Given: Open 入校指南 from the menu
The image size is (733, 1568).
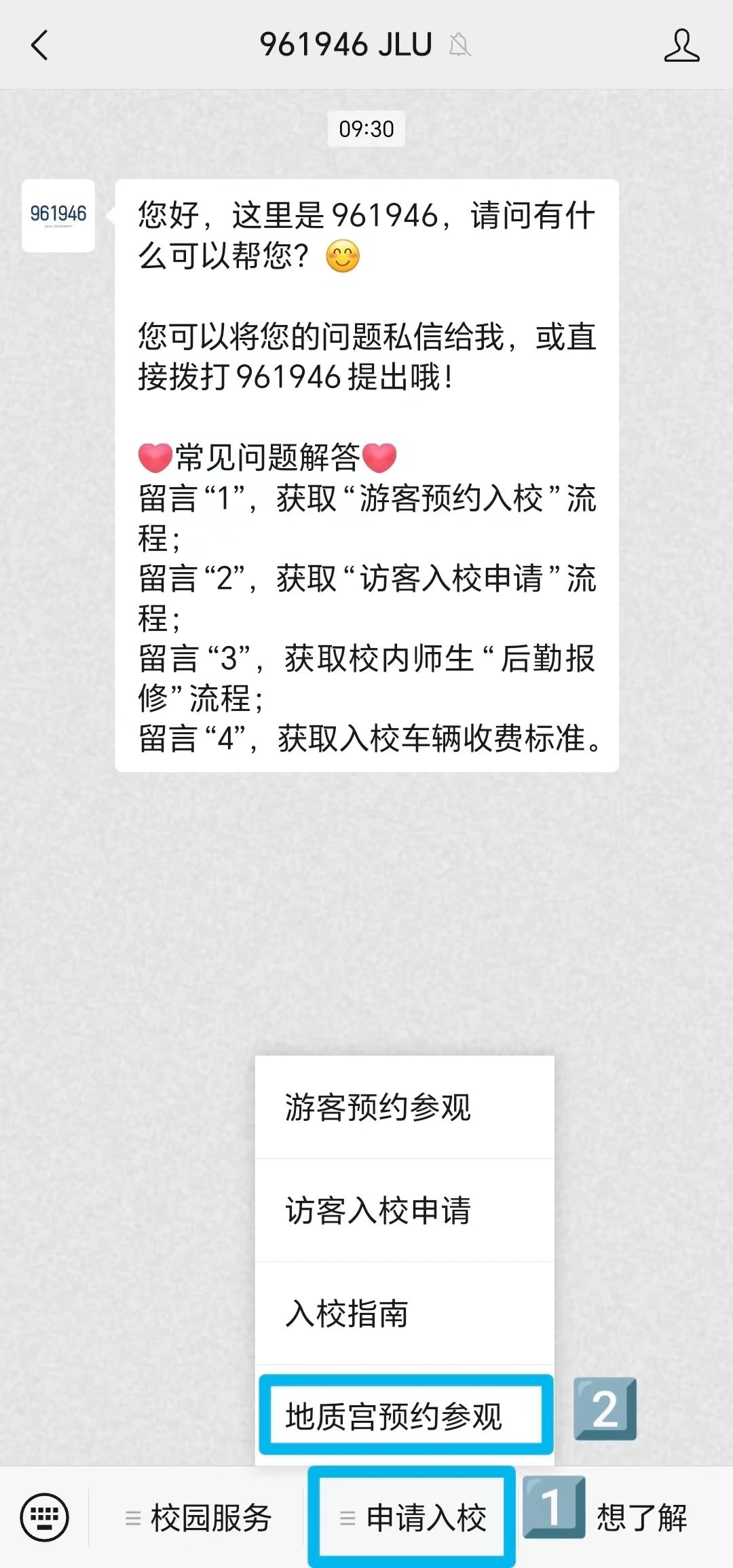Looking at the screenshot, I should click(405, 1314).
